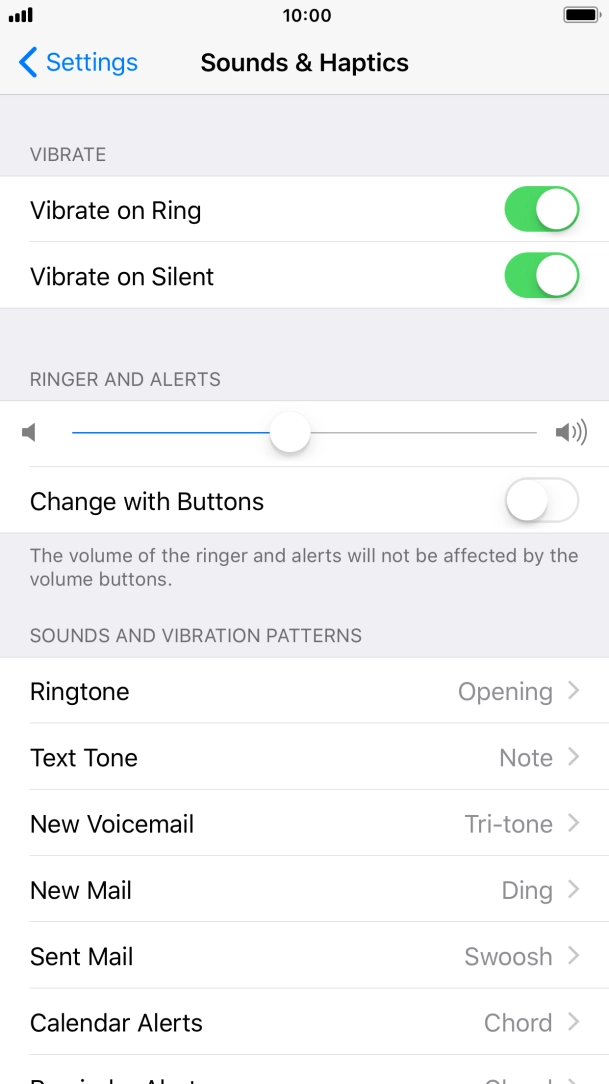
Task: Open Text Tone options
Action: coord(304,757)
